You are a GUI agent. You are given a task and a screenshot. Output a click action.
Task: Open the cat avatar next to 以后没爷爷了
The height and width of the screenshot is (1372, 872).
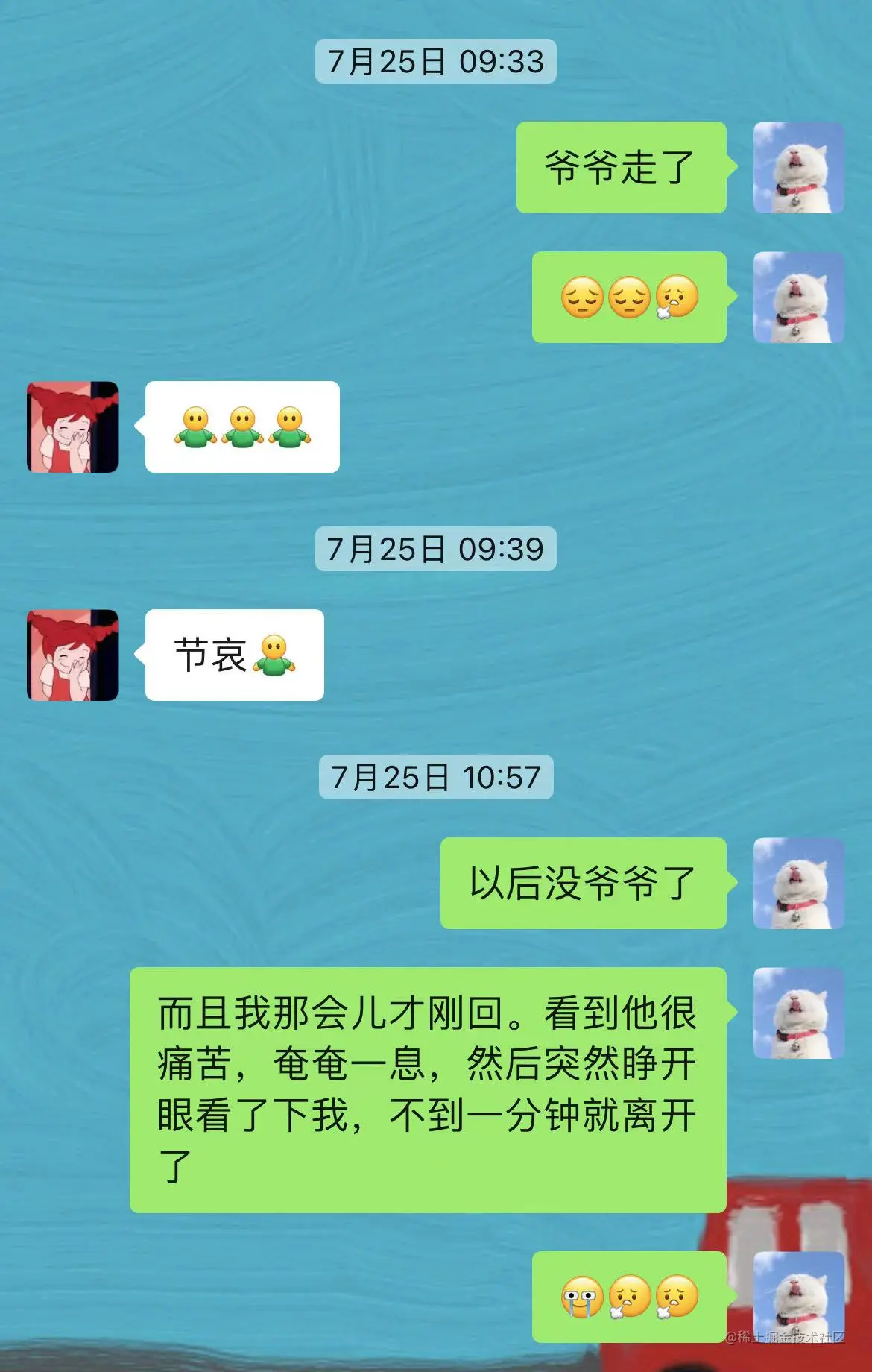798,883
